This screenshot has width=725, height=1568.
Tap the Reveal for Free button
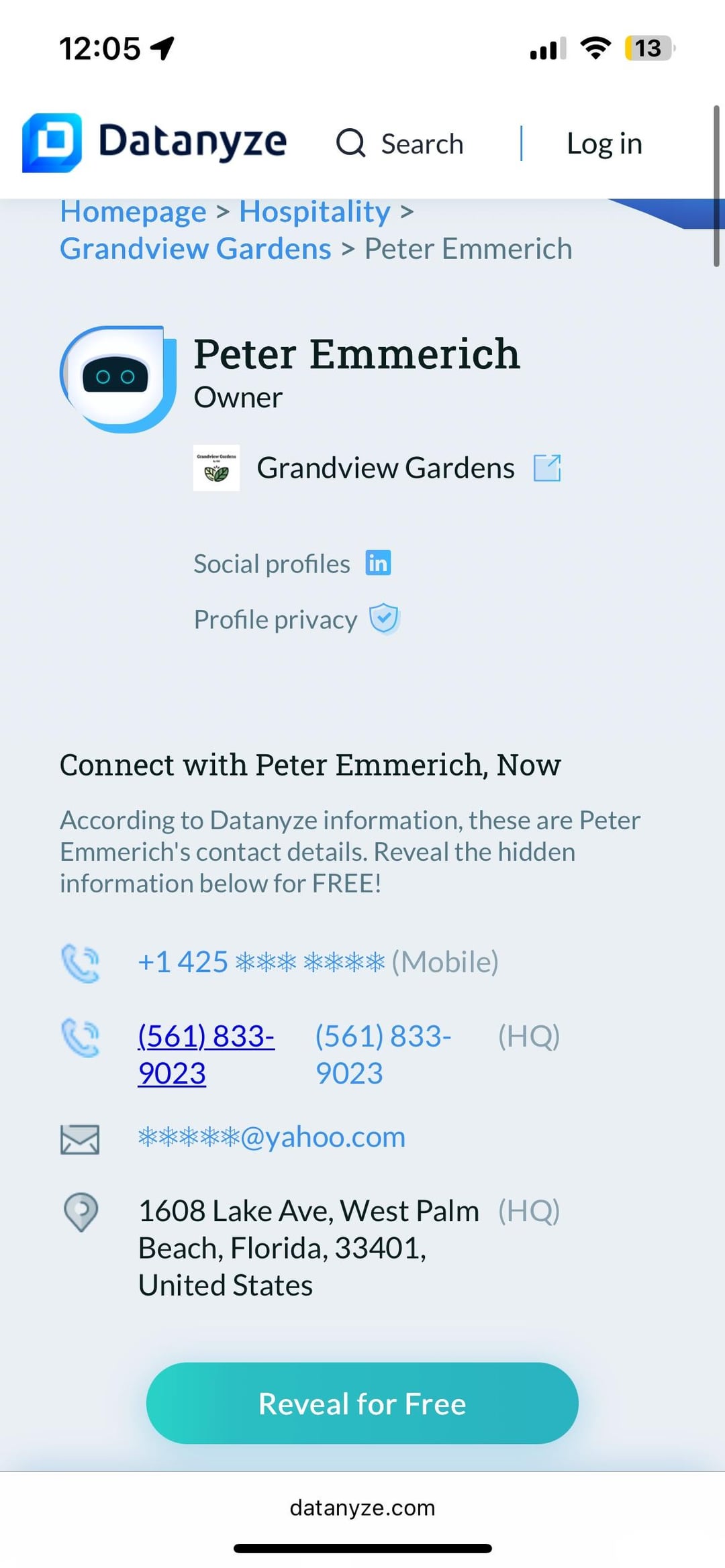coord(362,1404)
